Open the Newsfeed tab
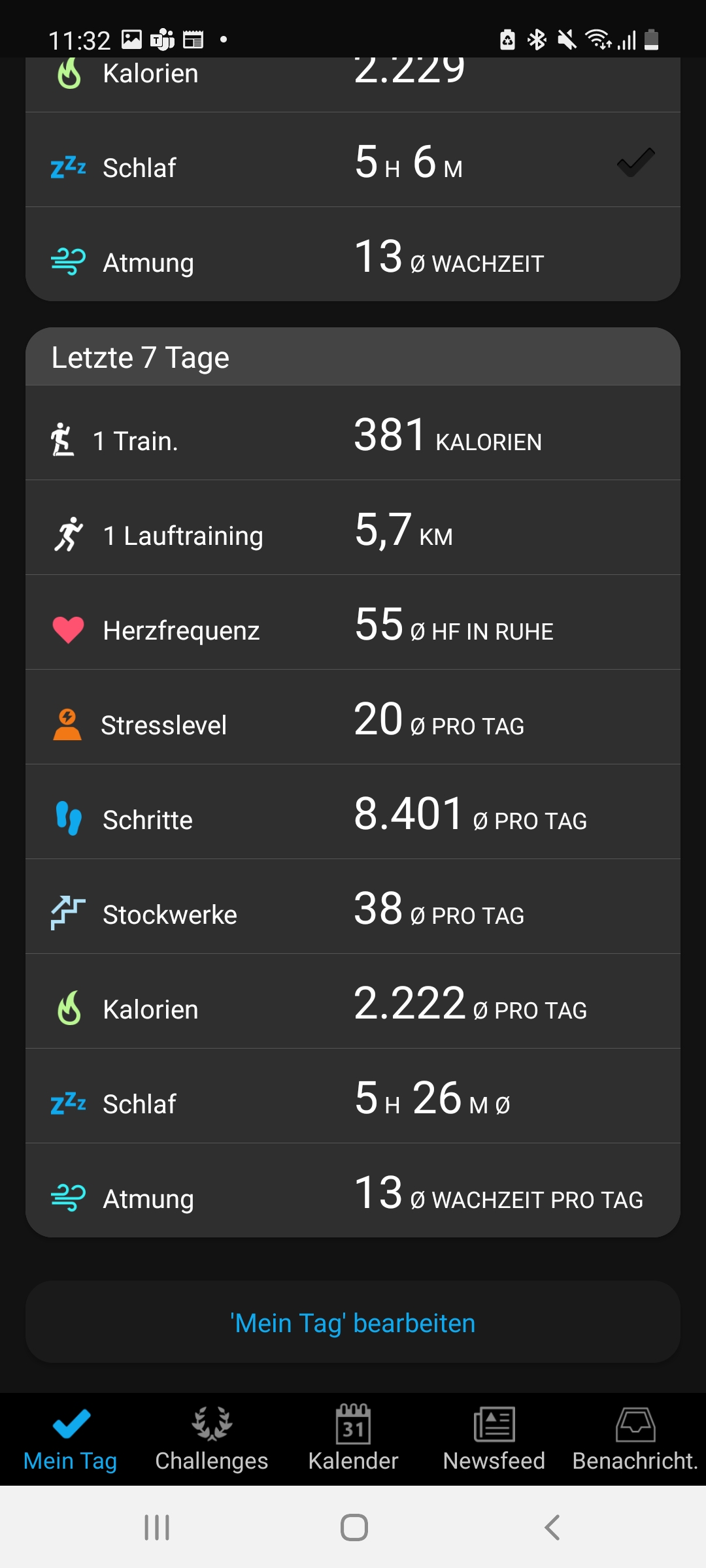This screenshot has height=1568, width=706. (494, 1439)
